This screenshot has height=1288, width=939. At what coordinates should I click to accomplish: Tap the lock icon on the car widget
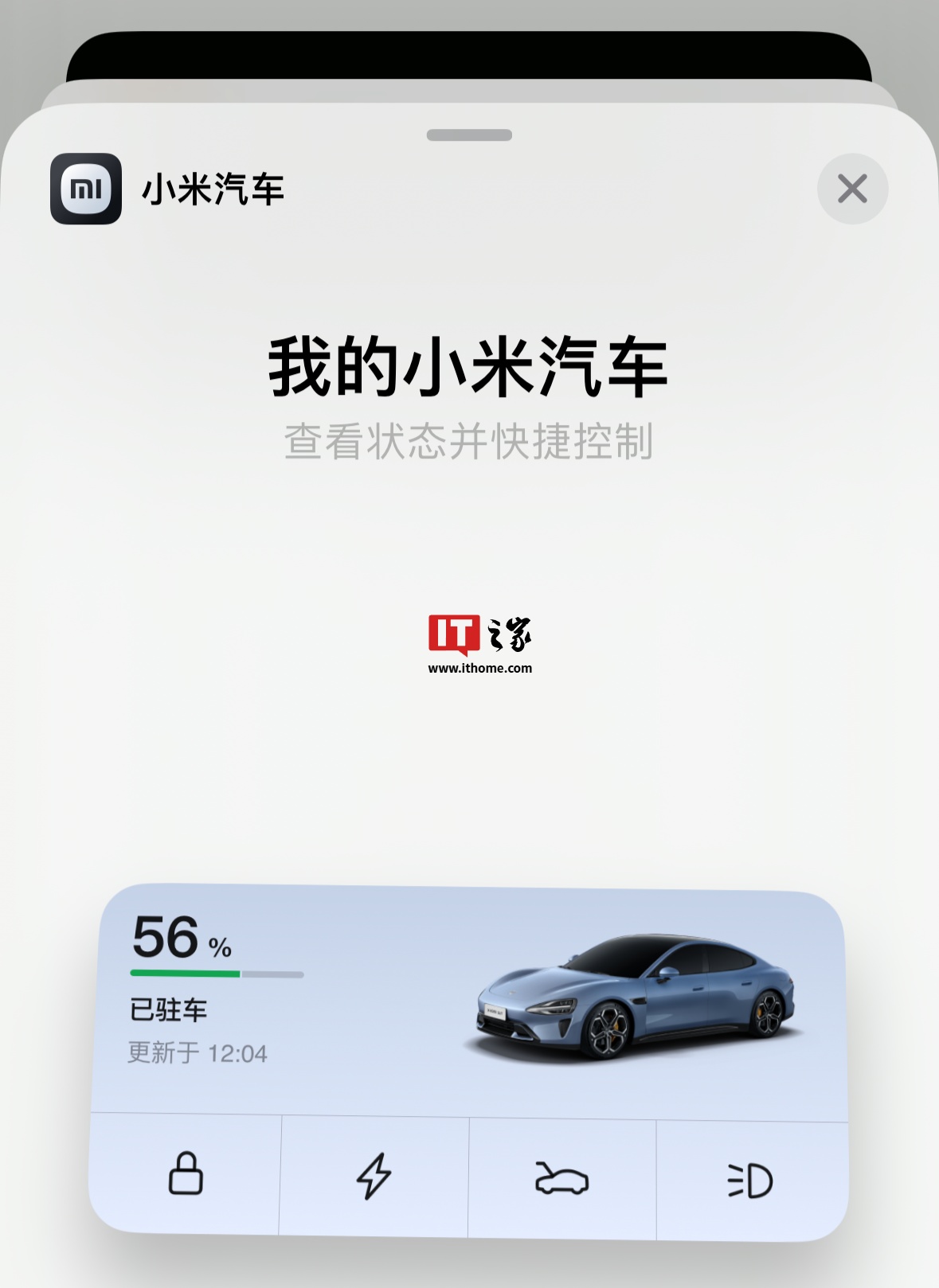tap(186, 1173)
